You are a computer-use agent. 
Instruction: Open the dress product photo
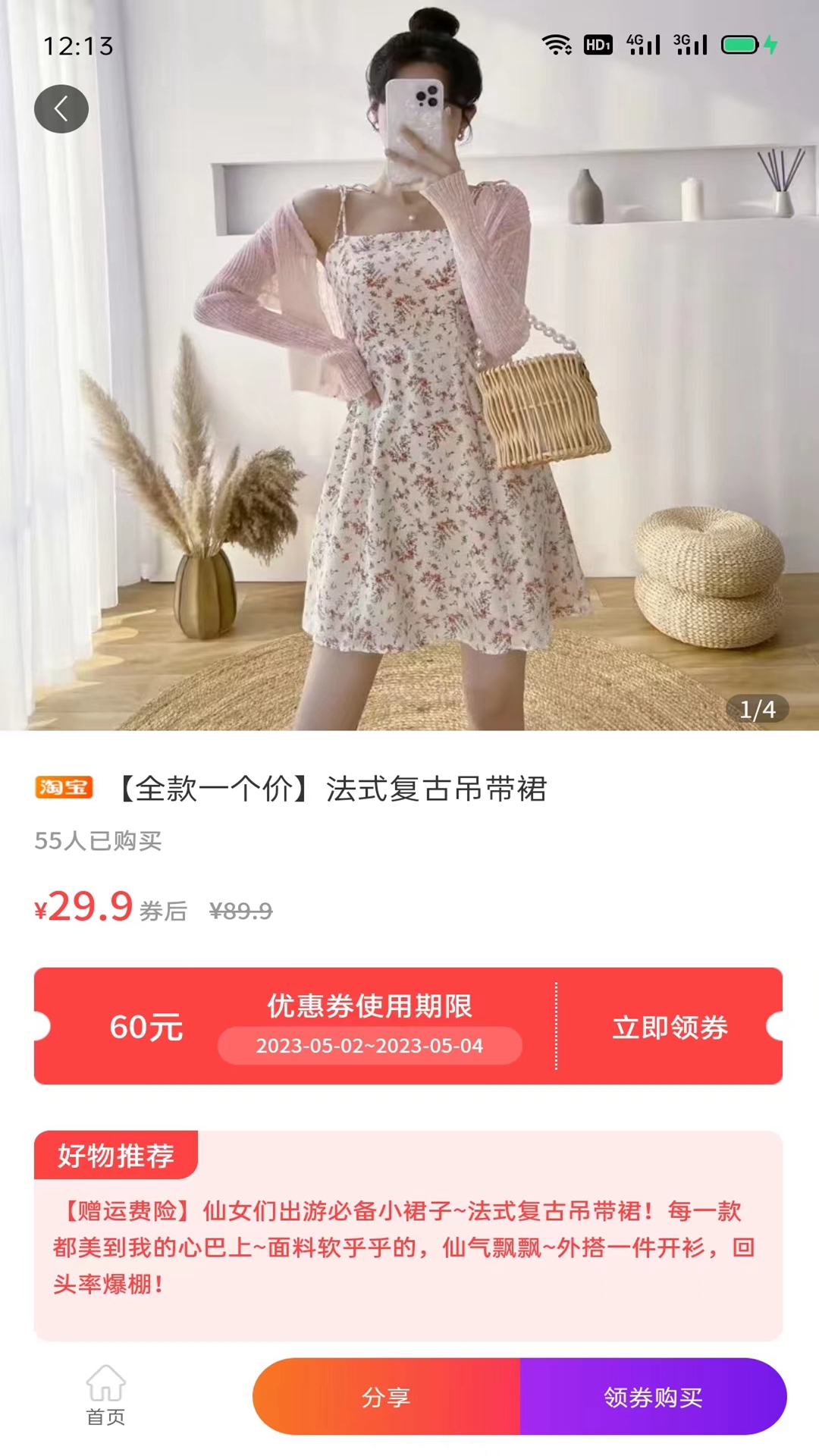(409, 394)
